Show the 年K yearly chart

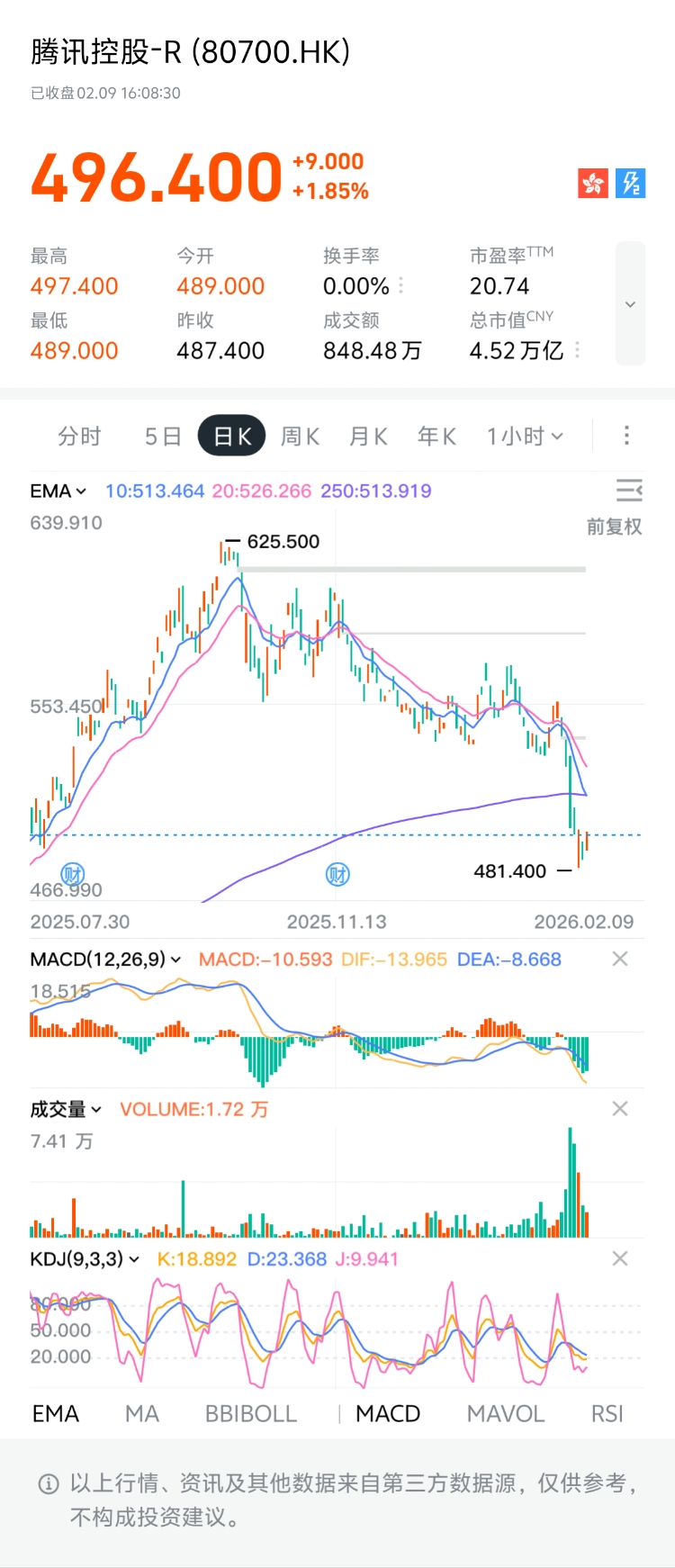436,437
